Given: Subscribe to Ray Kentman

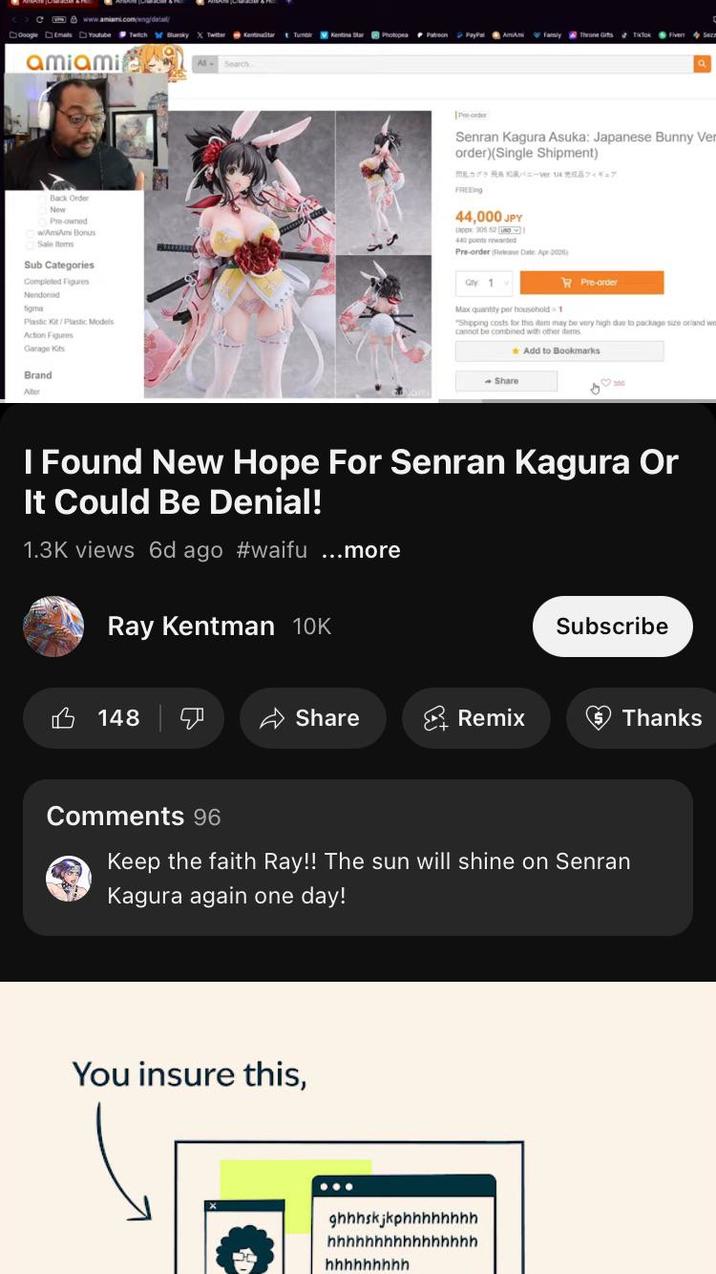Looking at the screenshot, I should (x=611, y=626).
